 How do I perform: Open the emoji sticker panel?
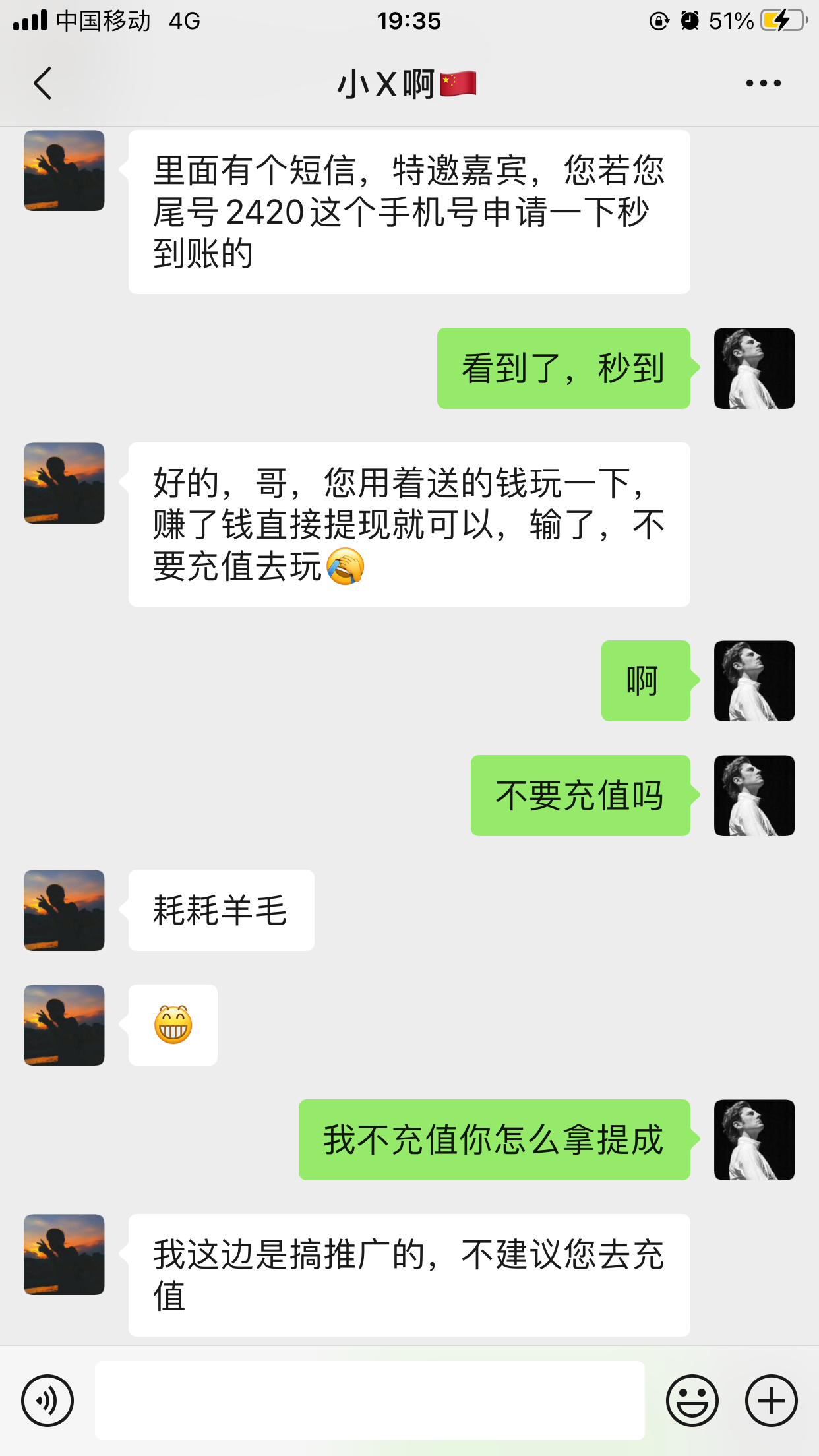click(692, 1401)
